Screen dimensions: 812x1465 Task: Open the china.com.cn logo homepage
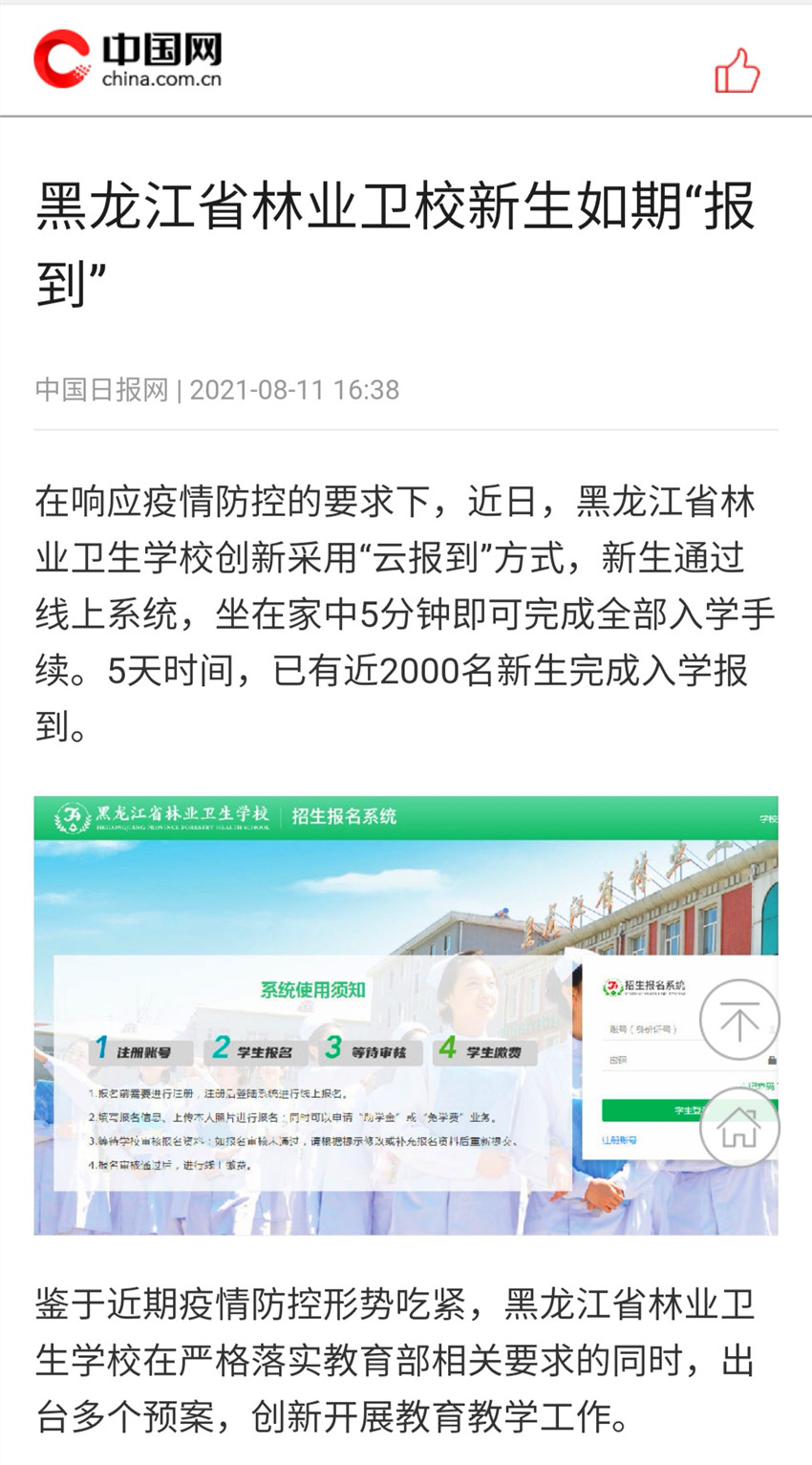(x=128, y=59)
